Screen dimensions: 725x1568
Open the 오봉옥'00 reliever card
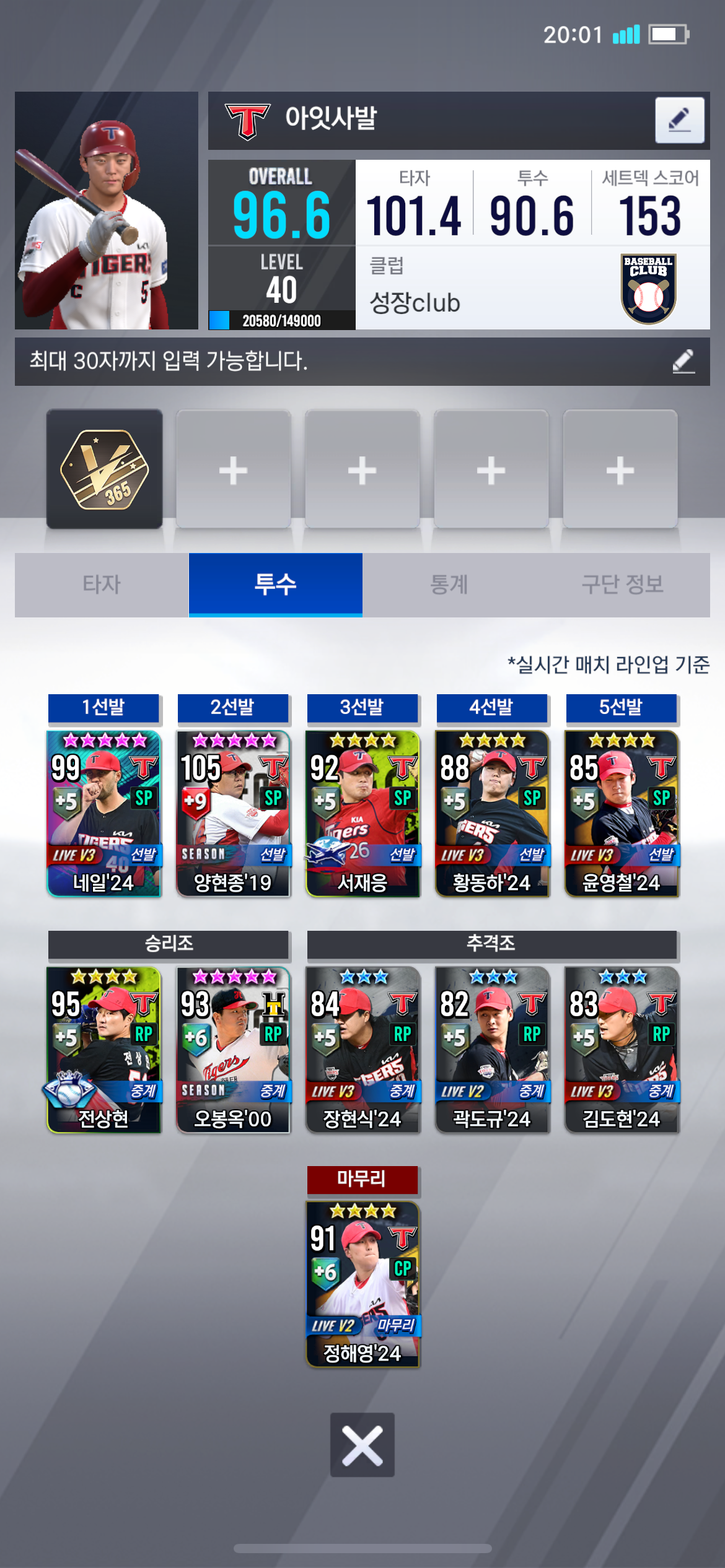234,1050
